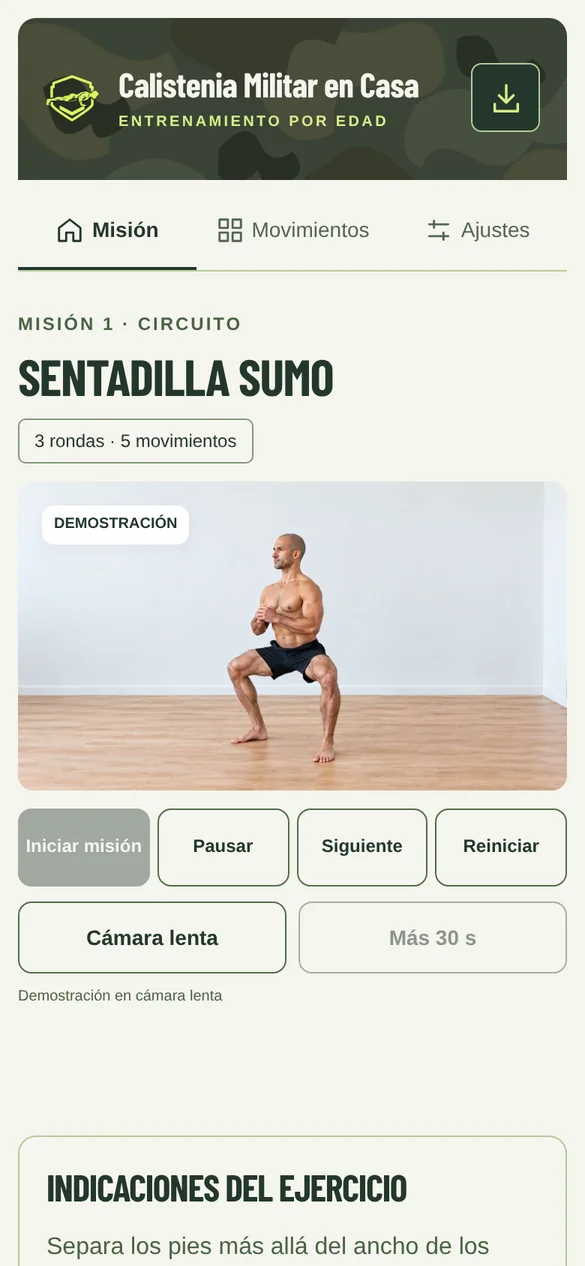The height and width of the screenshot is (1266, 585).
Task: Add time with Más 30 s
Action: (x=433, y=938)
